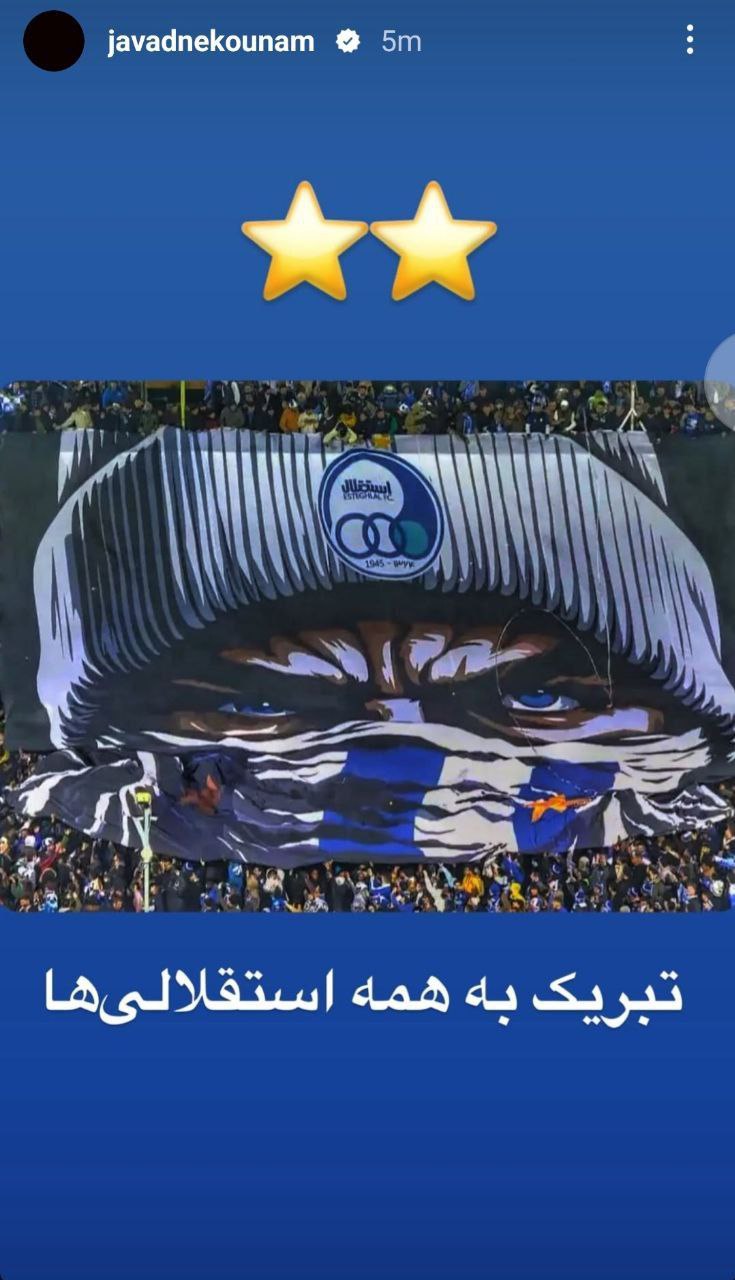Open javadnekounam's profile from the username

coord(211,41)
